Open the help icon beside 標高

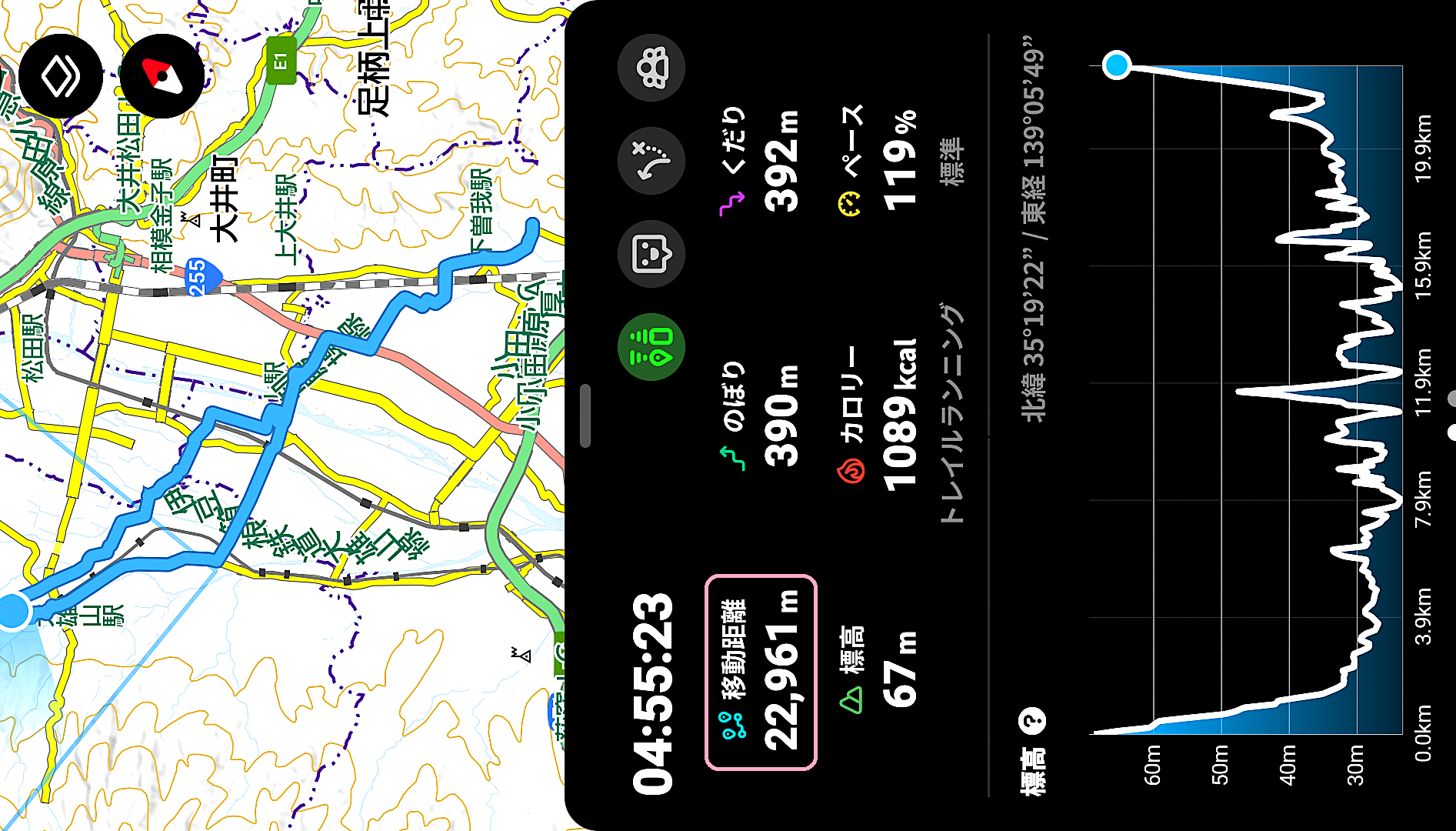(x=1032, y=721)
